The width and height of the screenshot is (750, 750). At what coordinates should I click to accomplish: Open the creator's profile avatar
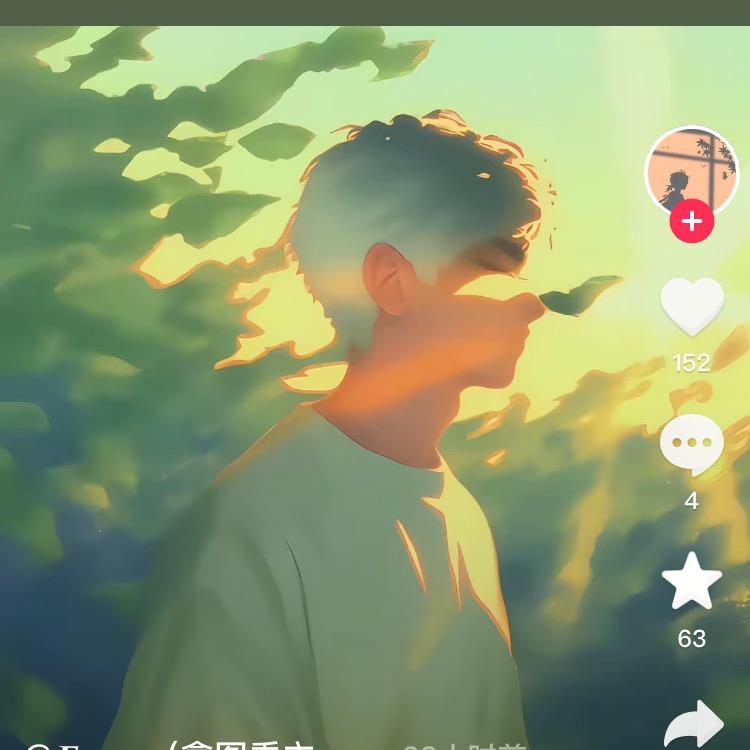click(691, 170)
